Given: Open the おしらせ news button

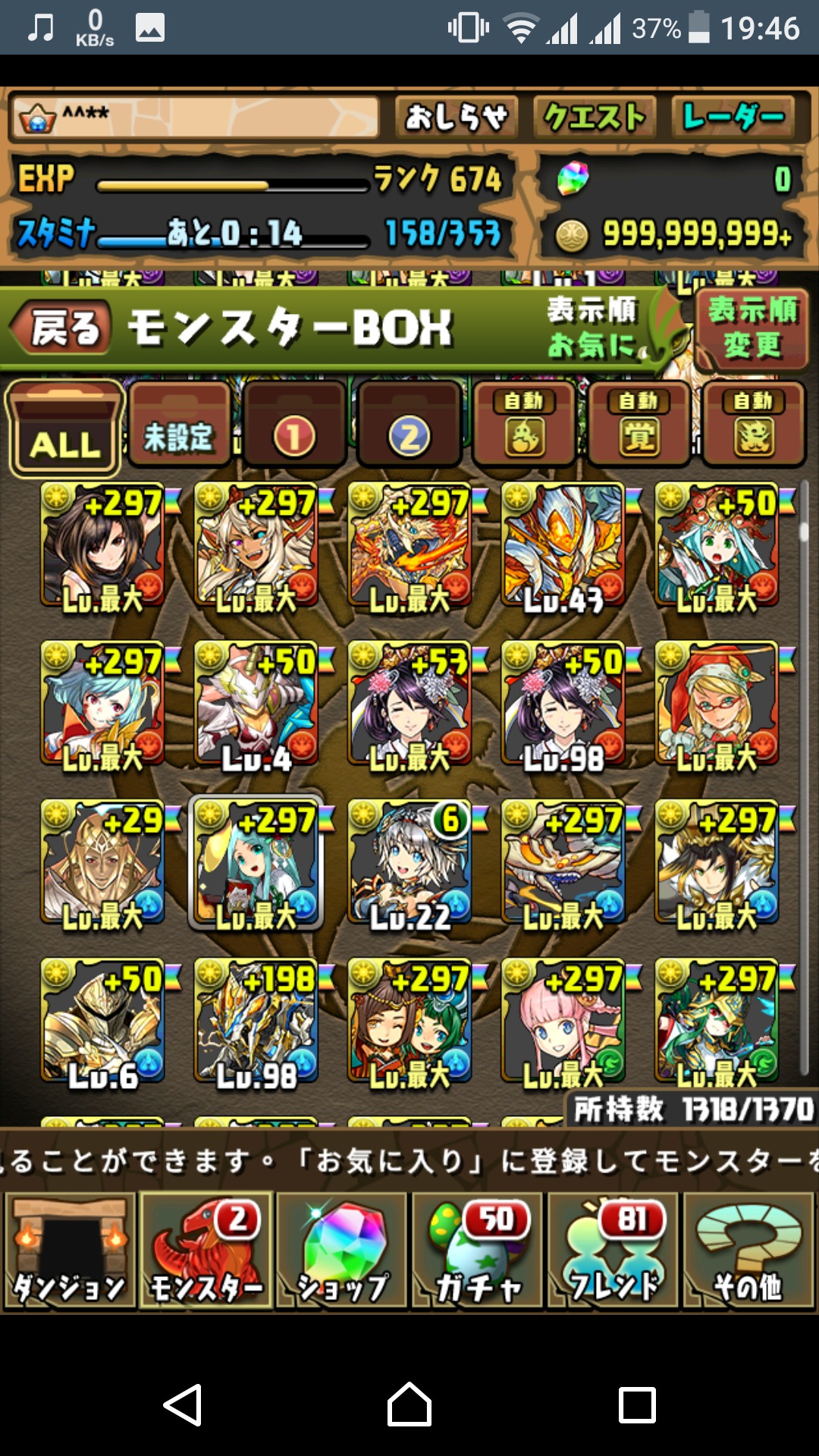Looking at the screenshot, I should tap(457, 118).
